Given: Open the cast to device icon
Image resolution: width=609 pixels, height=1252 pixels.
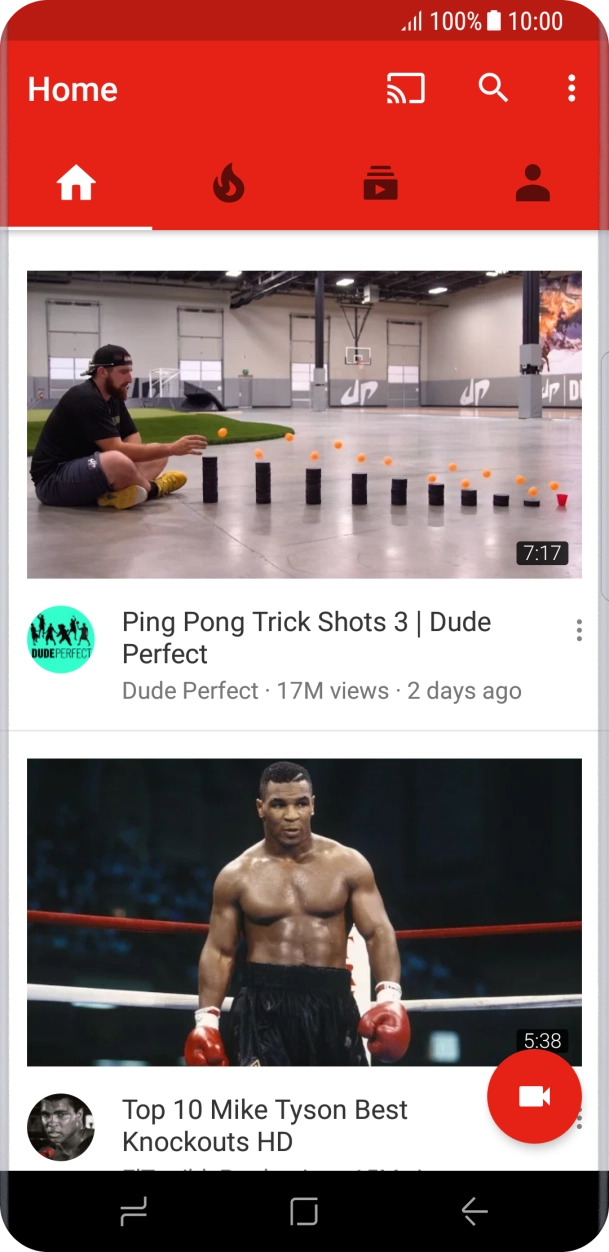Looking at the screenshot, I should pyautogui.click(x=406, y=89).
